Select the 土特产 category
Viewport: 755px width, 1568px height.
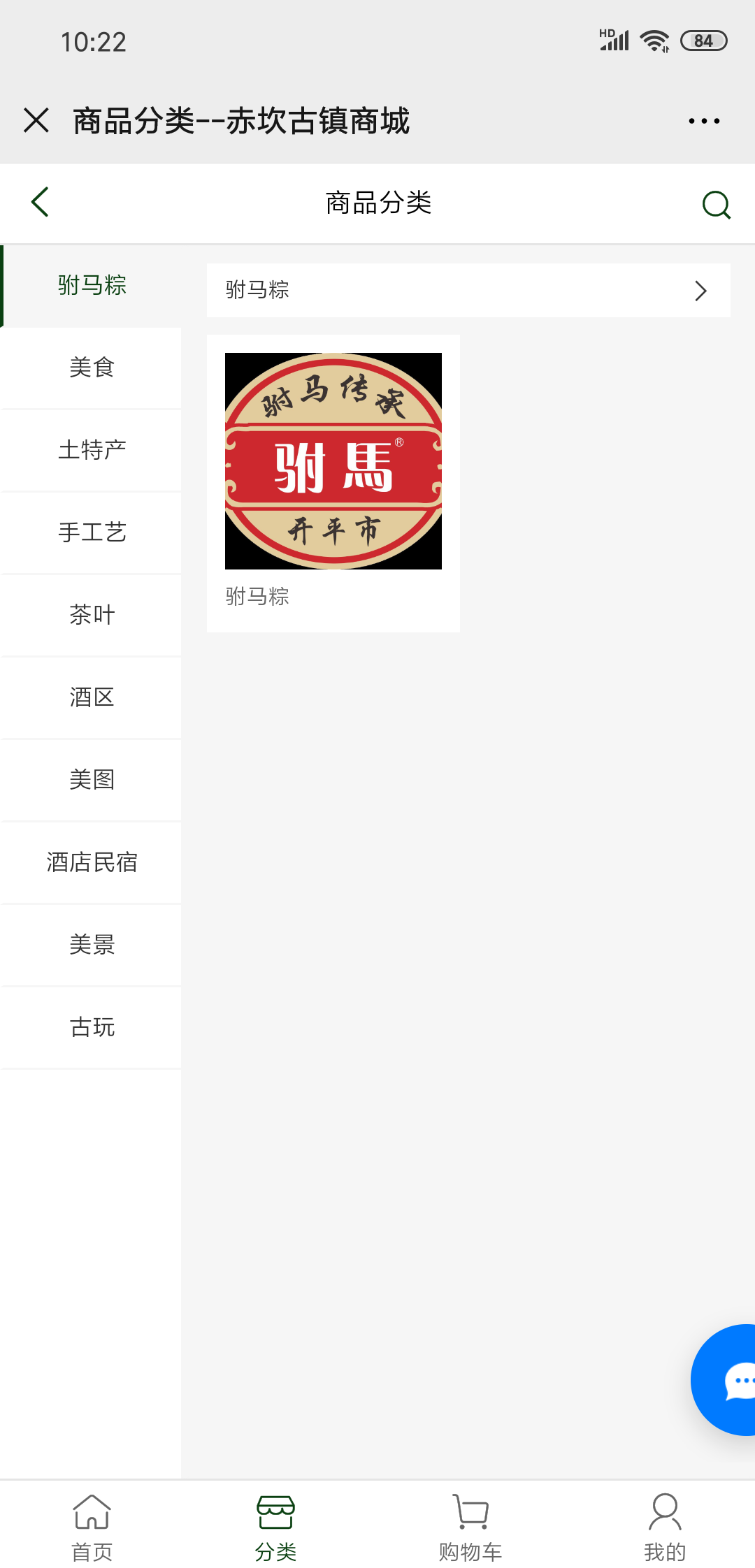click(x=92, y=450)
